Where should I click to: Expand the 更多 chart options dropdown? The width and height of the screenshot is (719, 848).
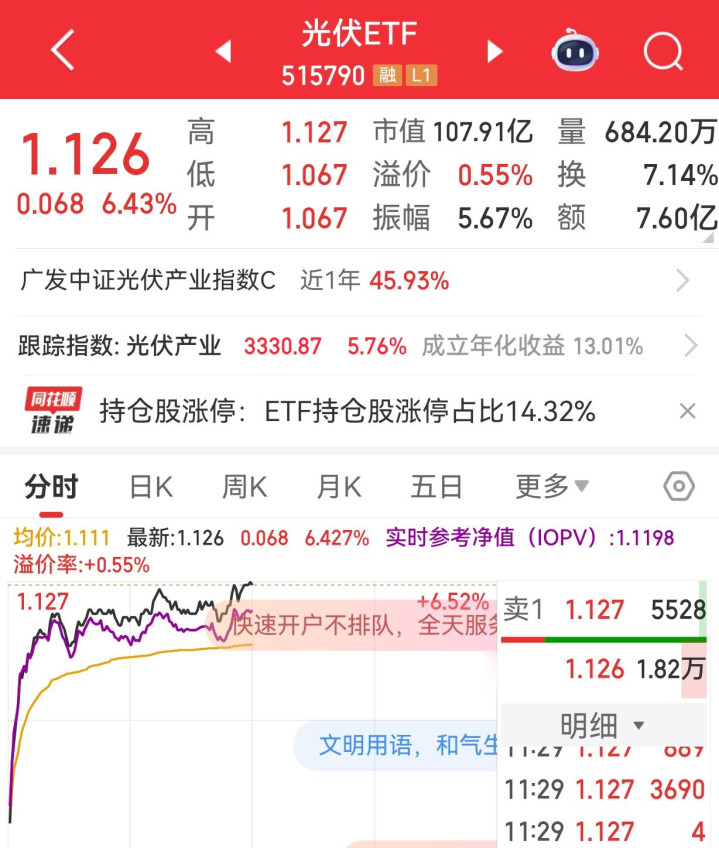[x=552, y=487]
